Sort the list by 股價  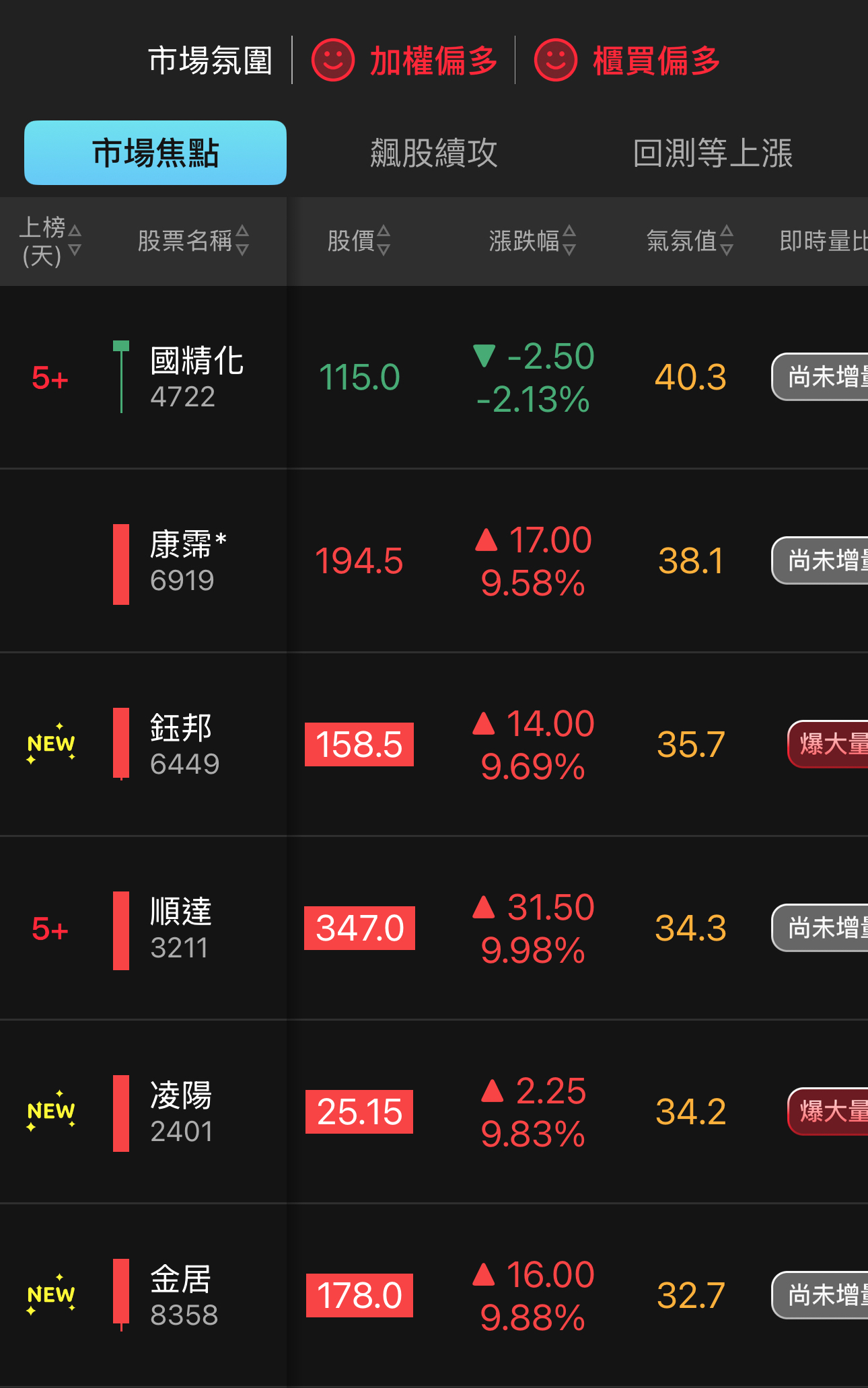coord(359,241)
